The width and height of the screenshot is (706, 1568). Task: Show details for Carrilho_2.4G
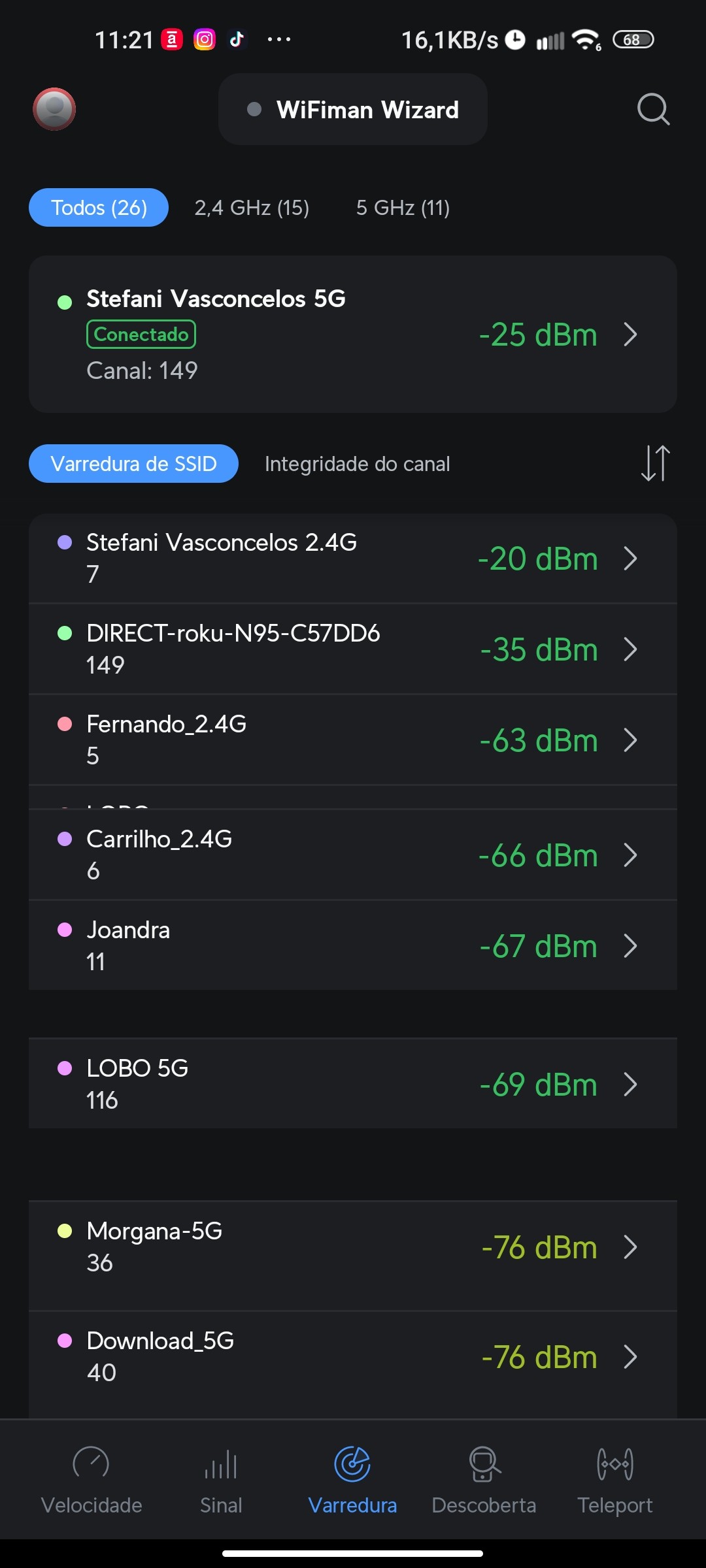353,855
